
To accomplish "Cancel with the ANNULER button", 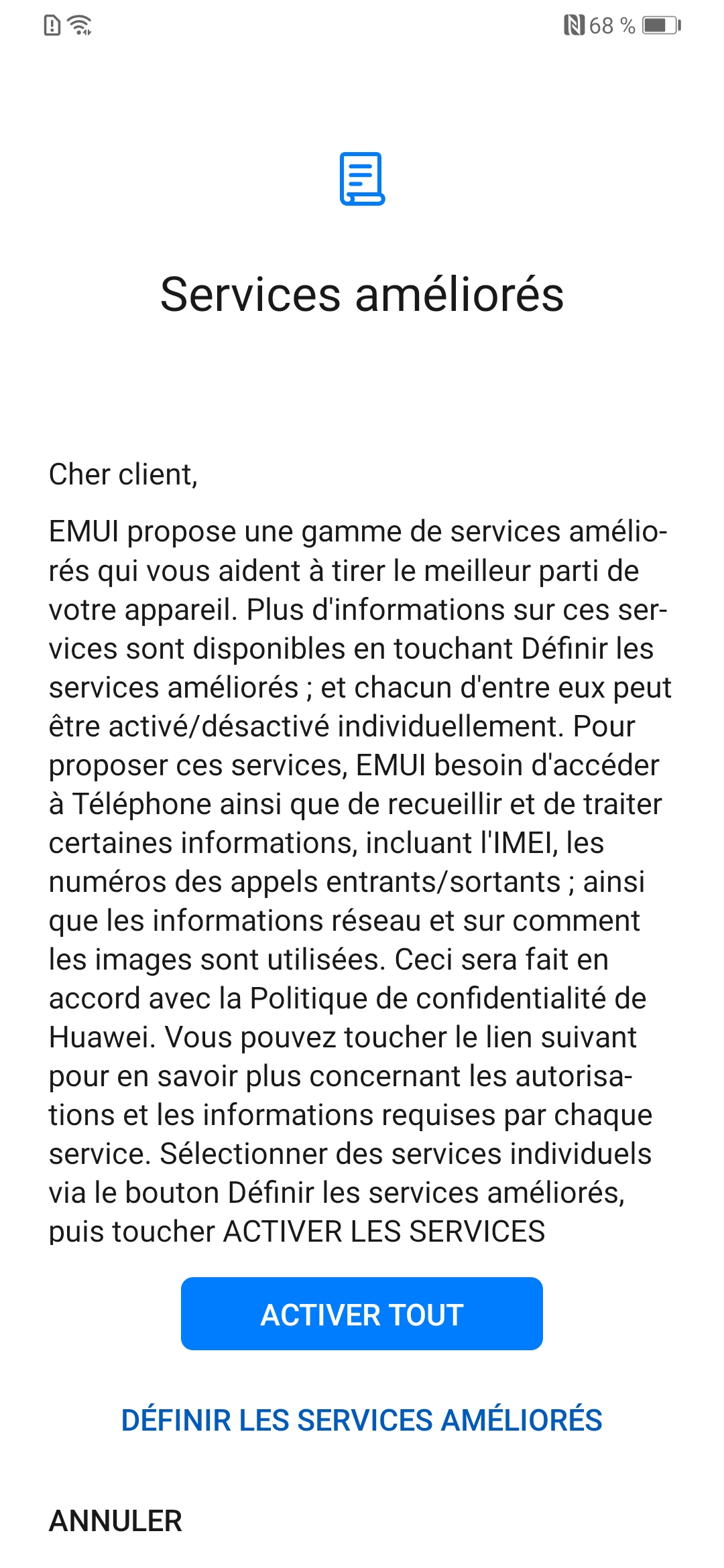I will point(115,1520).
